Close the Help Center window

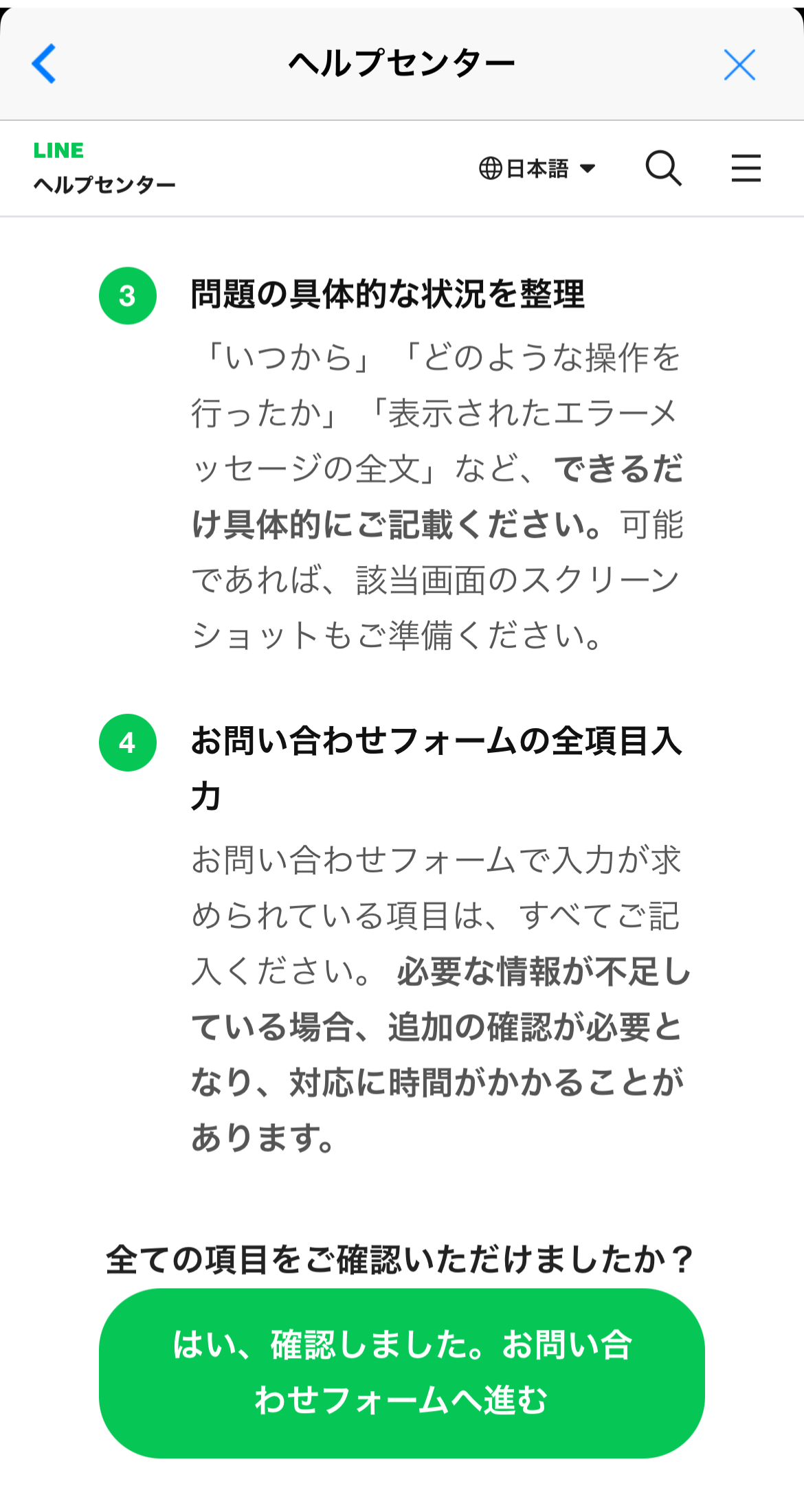[739, 65]
